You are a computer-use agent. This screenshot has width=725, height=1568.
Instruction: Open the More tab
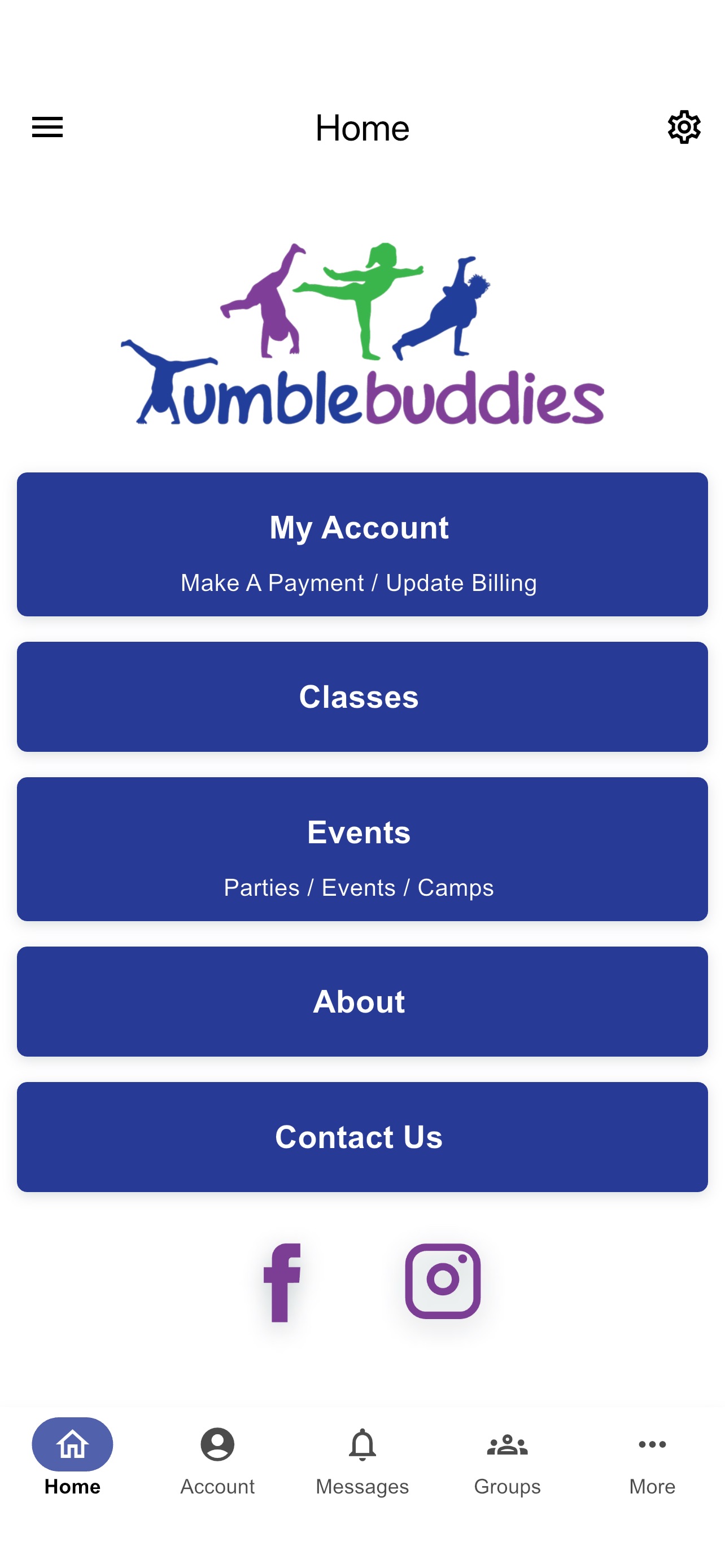(652, 1460)
